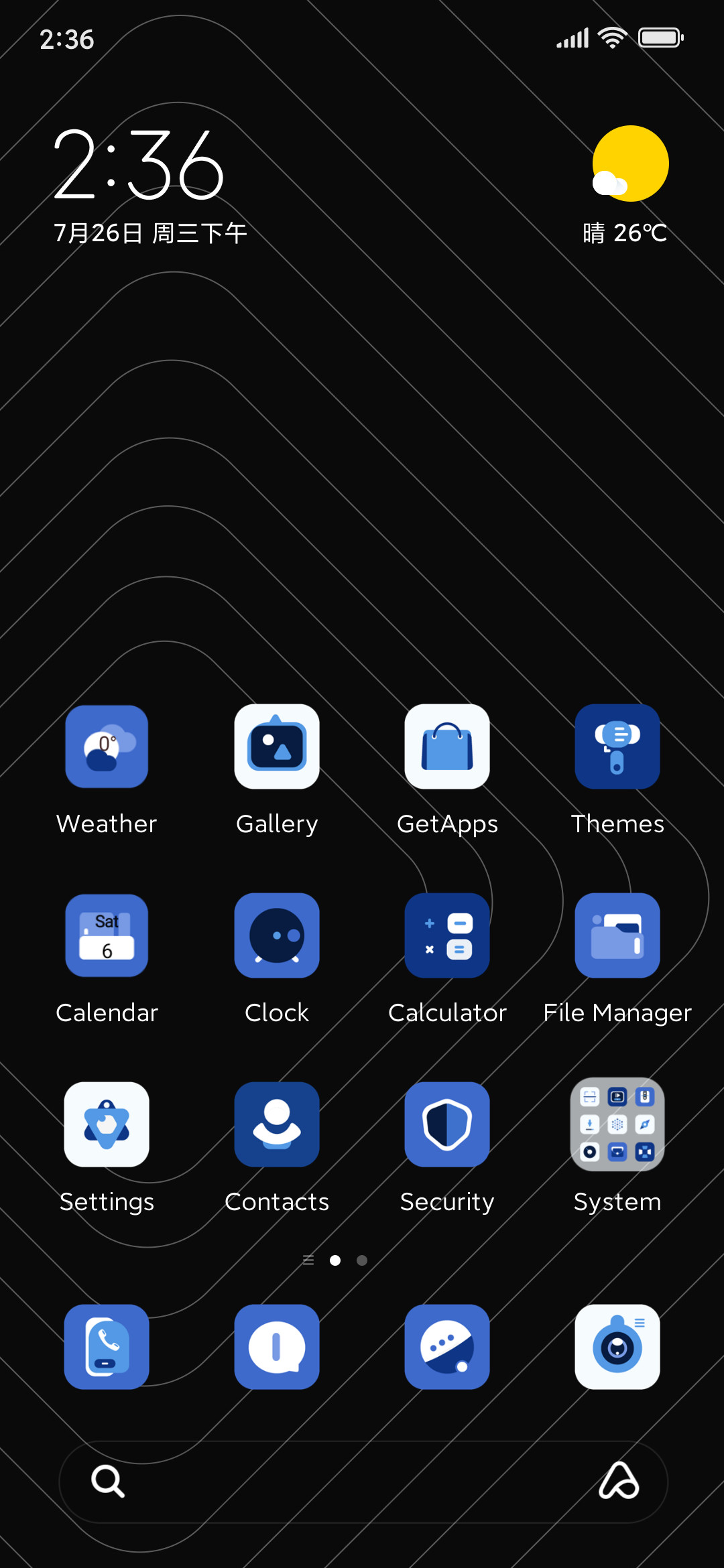Open the assistant icon in search bar
724x1568 pixels.
(619, 1480)
